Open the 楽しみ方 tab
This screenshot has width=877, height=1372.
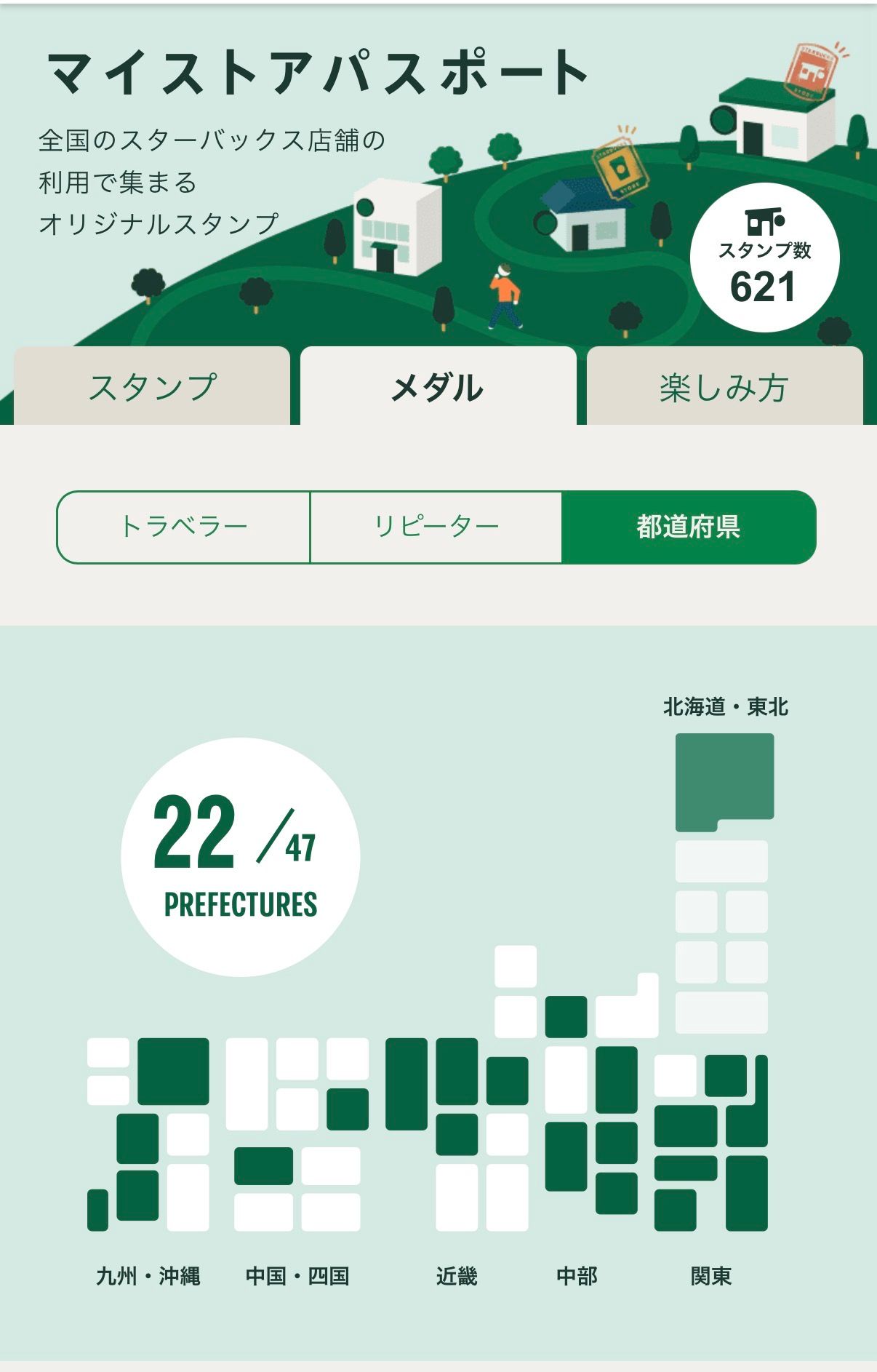725,386
